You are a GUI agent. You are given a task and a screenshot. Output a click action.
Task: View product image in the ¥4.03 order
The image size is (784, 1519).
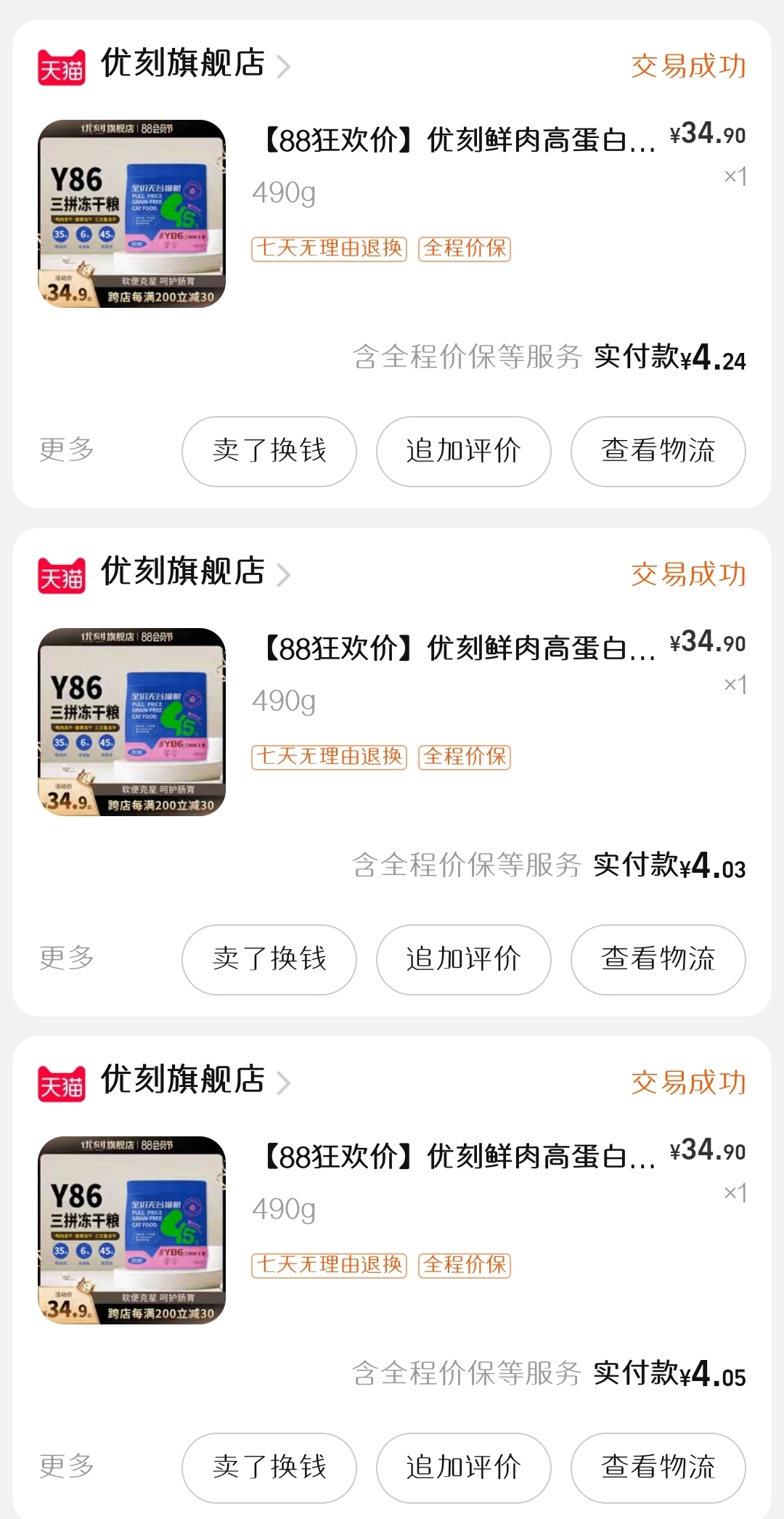click(131, 722)
